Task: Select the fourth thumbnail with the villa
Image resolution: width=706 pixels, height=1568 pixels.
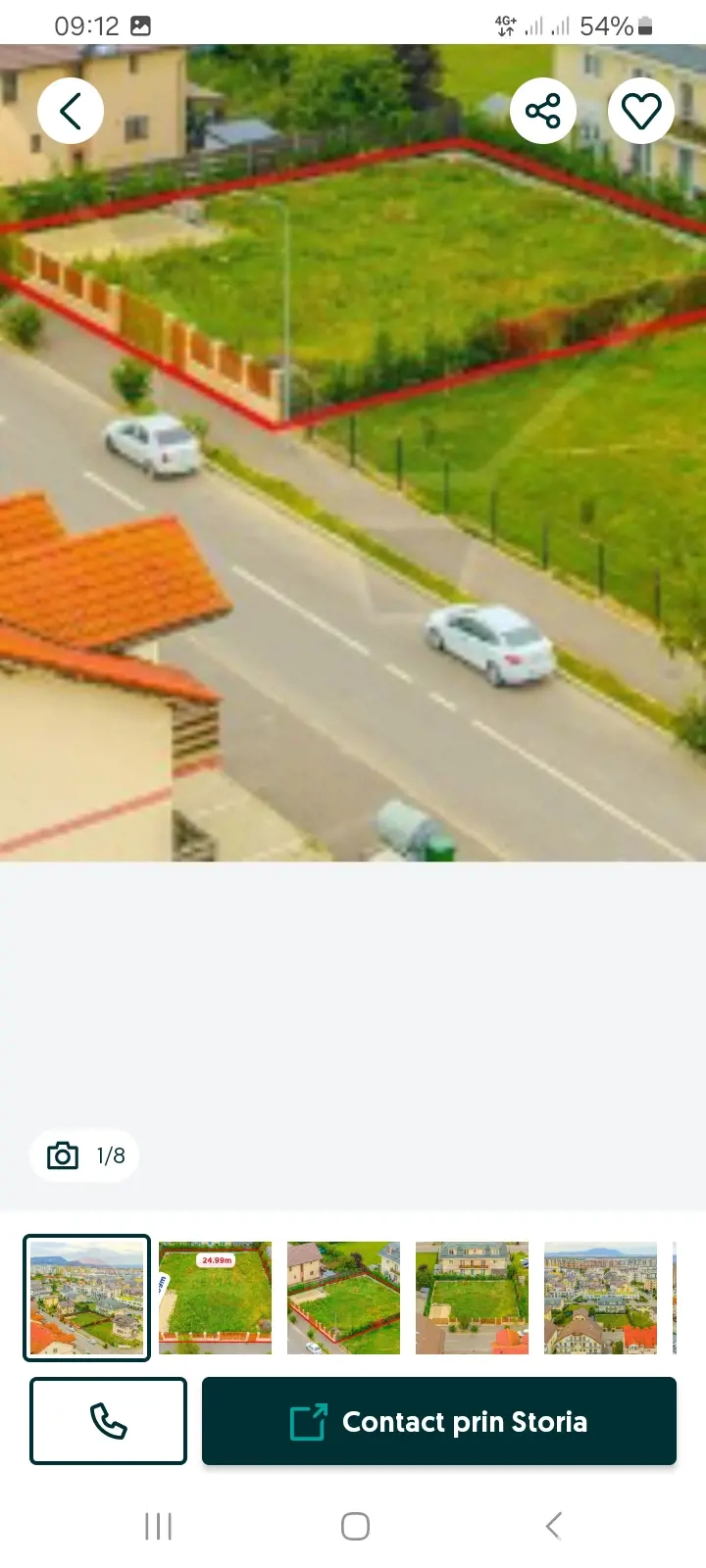Action: [472, 1298]
